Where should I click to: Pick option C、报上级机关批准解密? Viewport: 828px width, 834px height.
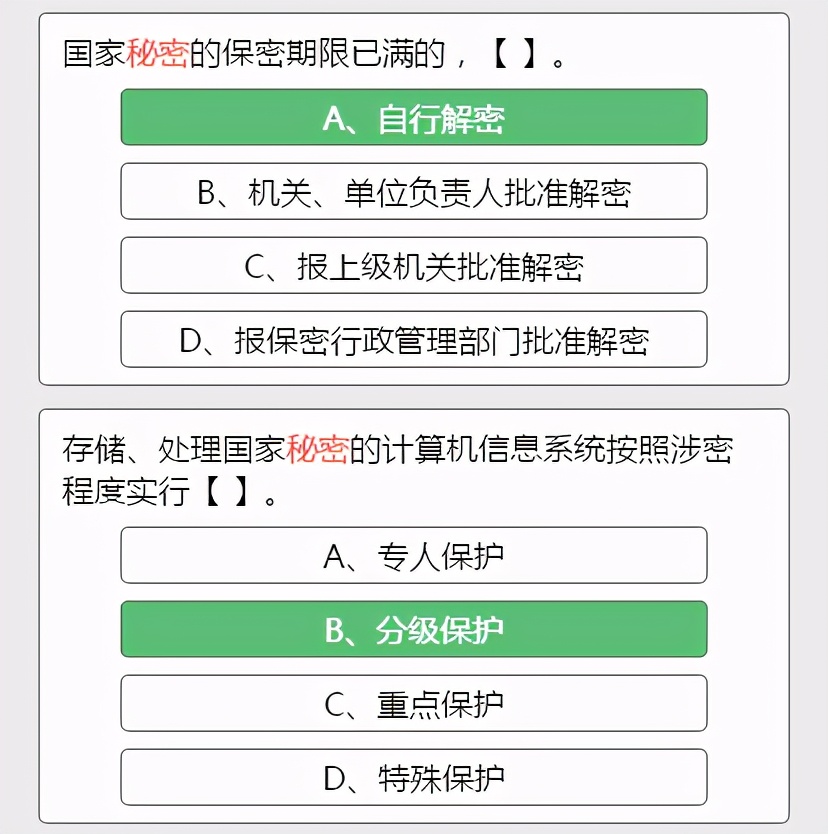pos(413,266)
